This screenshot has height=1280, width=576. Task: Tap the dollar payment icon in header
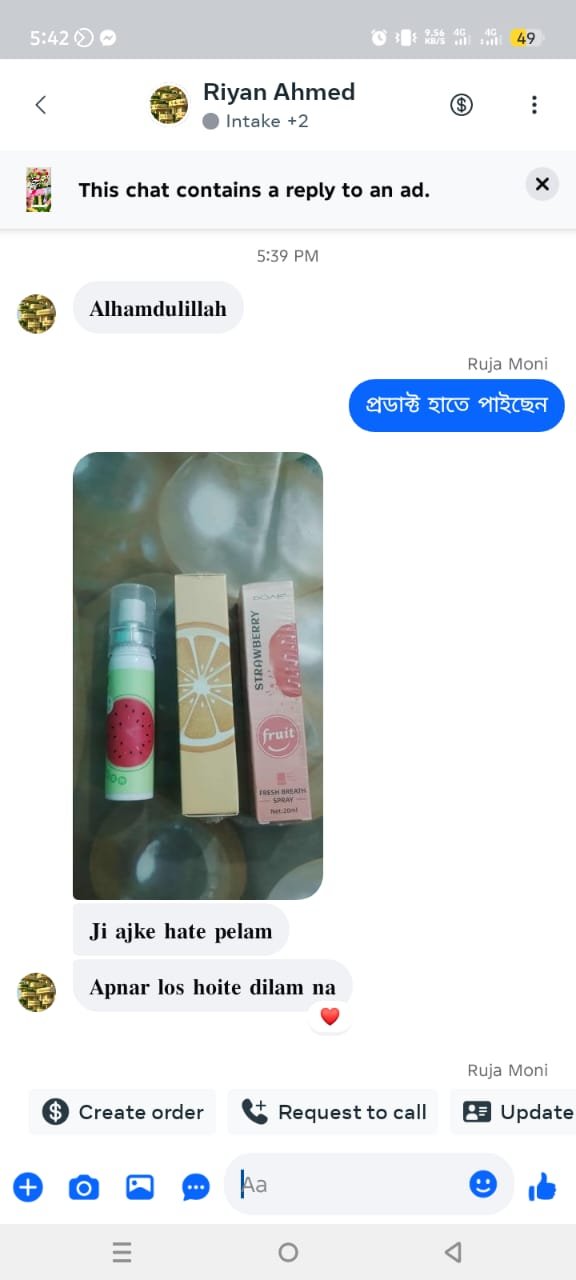pyautogui.click(x=461, y=105)
